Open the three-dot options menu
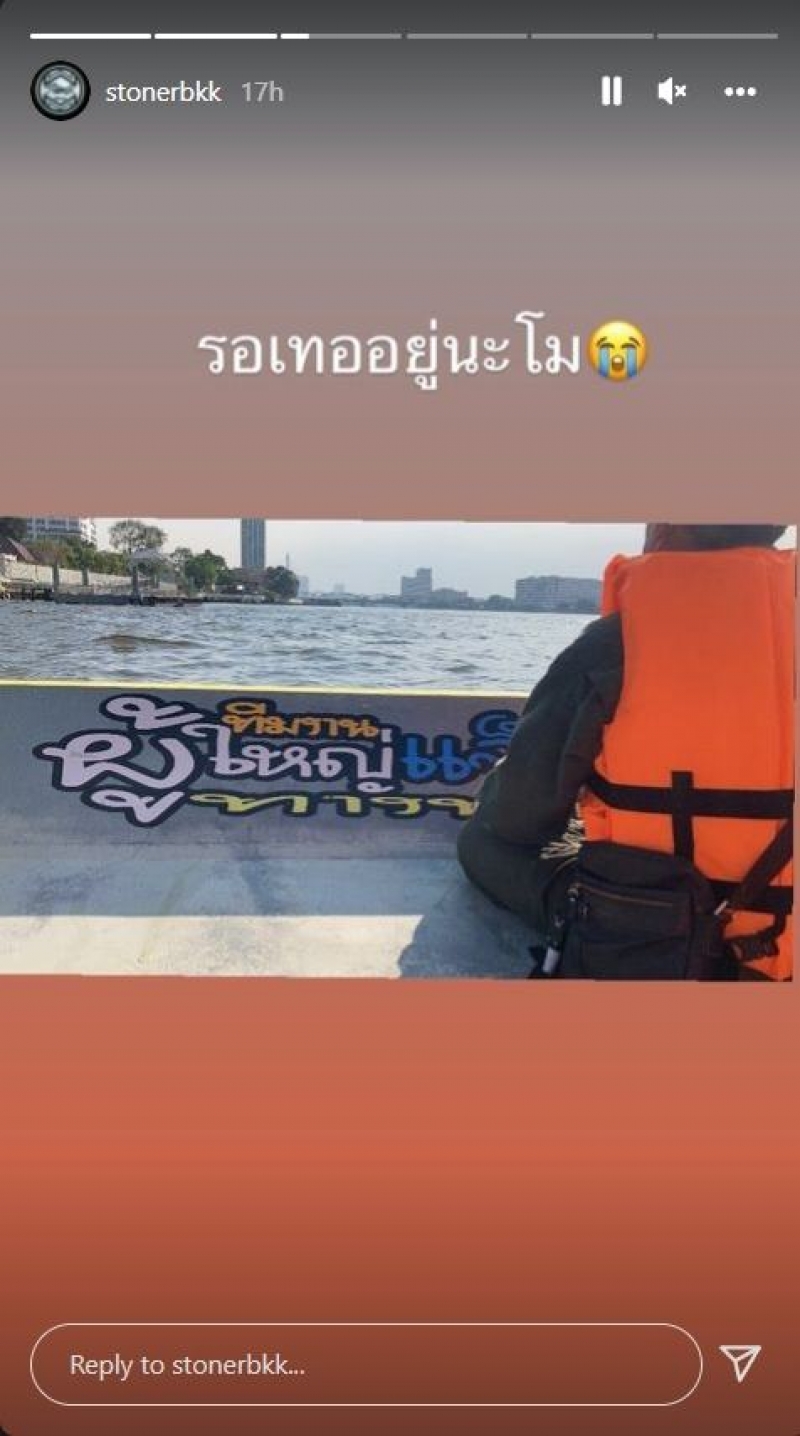 tap(740, 92)
